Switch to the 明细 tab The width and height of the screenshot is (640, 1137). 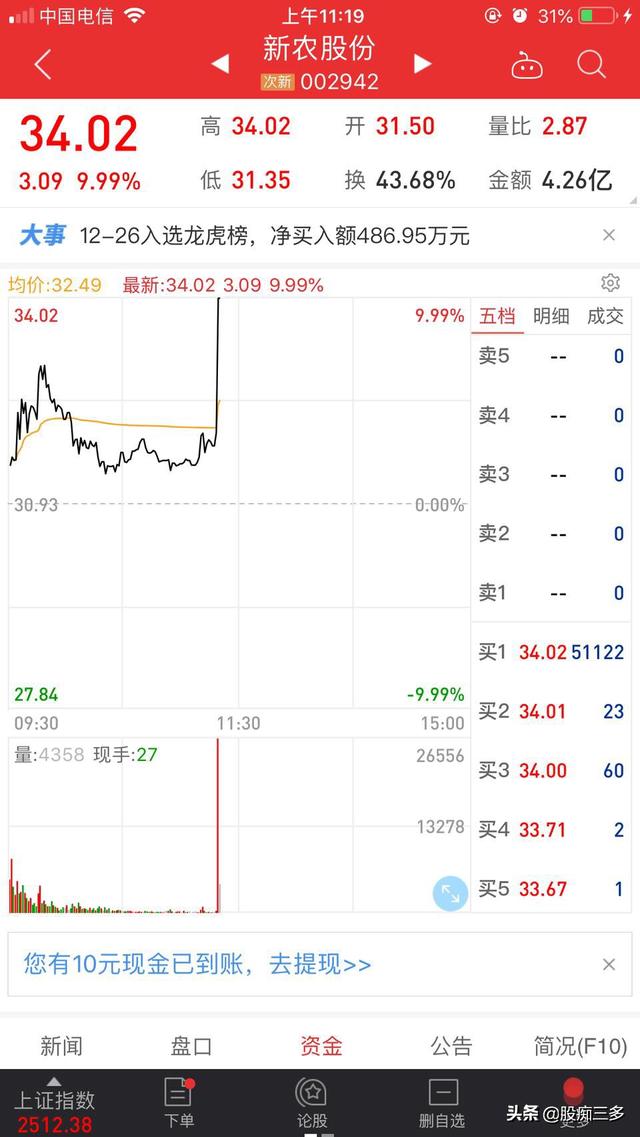[551, 316]
